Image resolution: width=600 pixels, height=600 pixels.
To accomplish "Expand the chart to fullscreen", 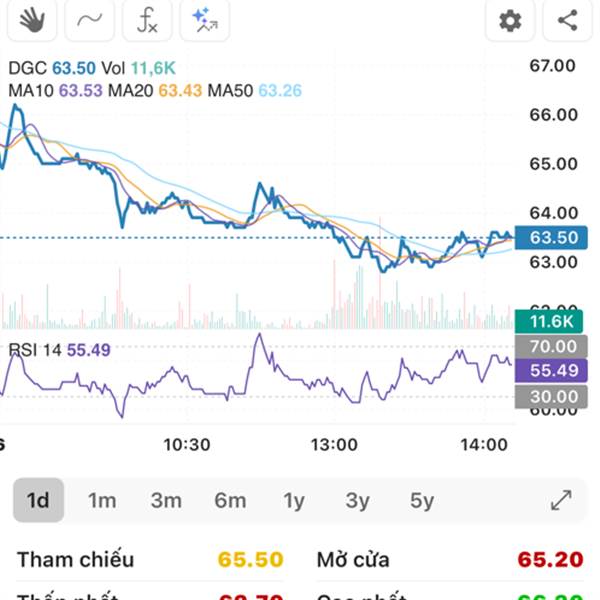I will pos(561,500).
